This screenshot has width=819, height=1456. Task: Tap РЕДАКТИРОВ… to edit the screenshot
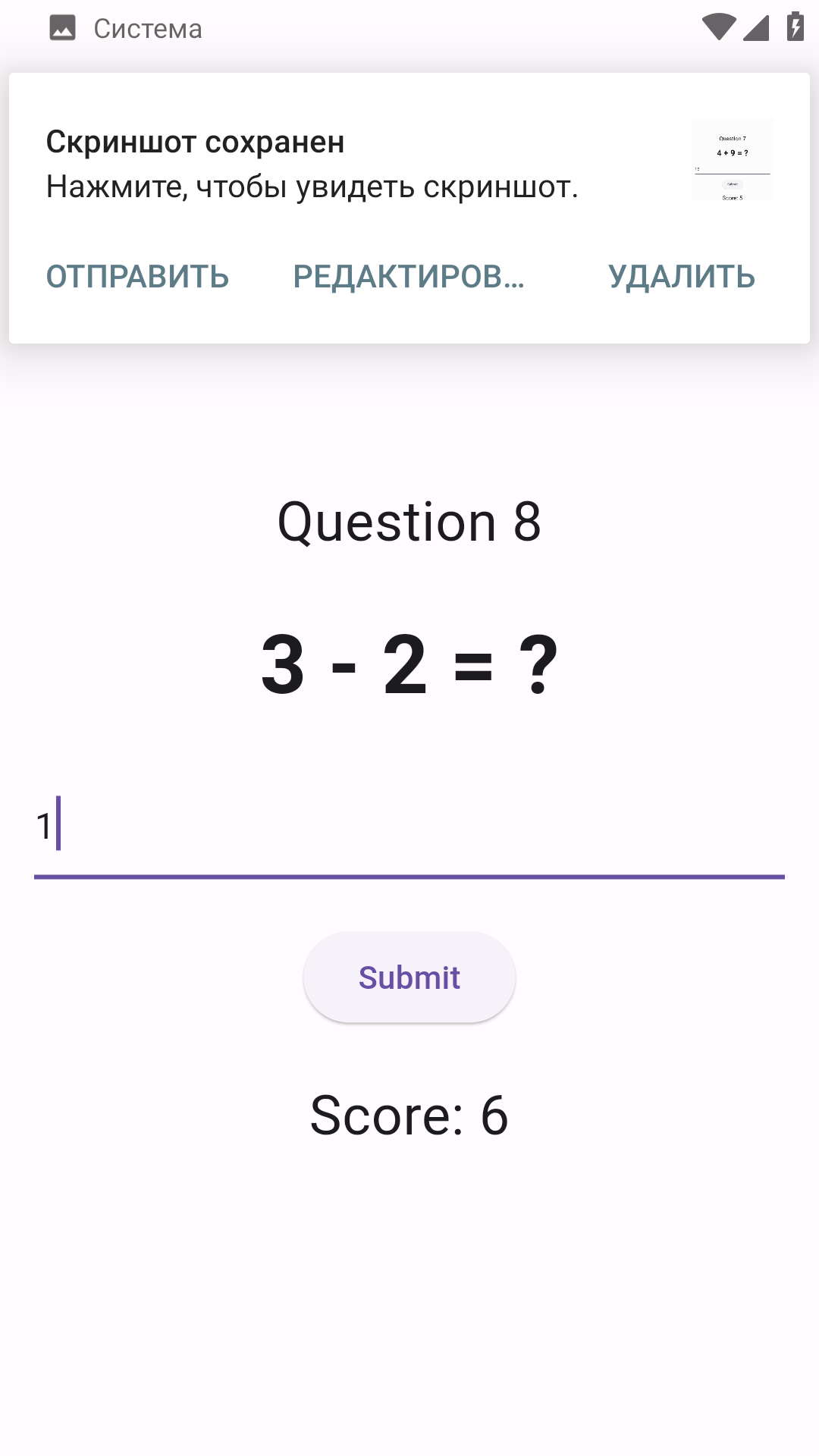coord(409,277)
